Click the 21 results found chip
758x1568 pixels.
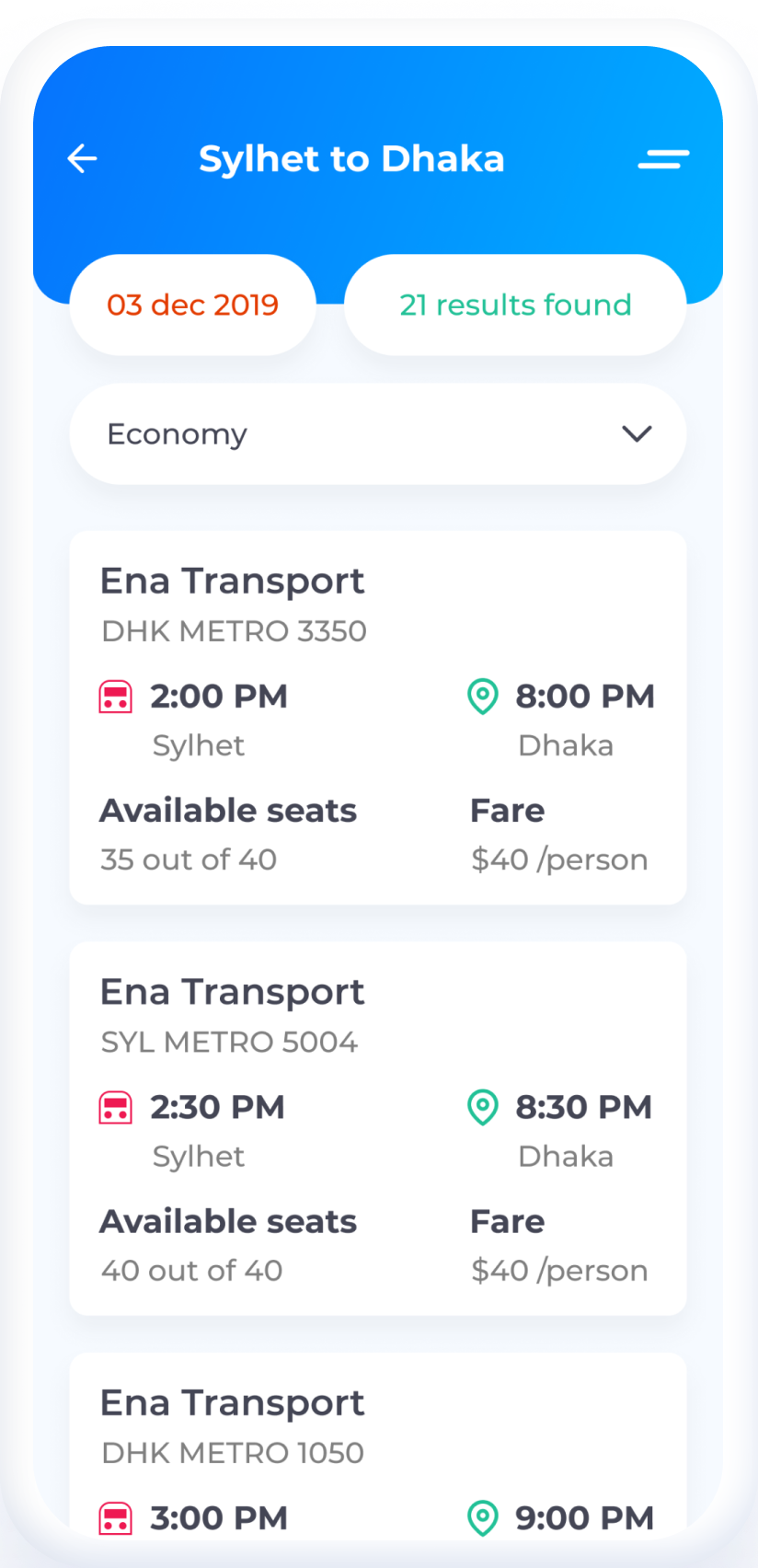coord(515,305)
